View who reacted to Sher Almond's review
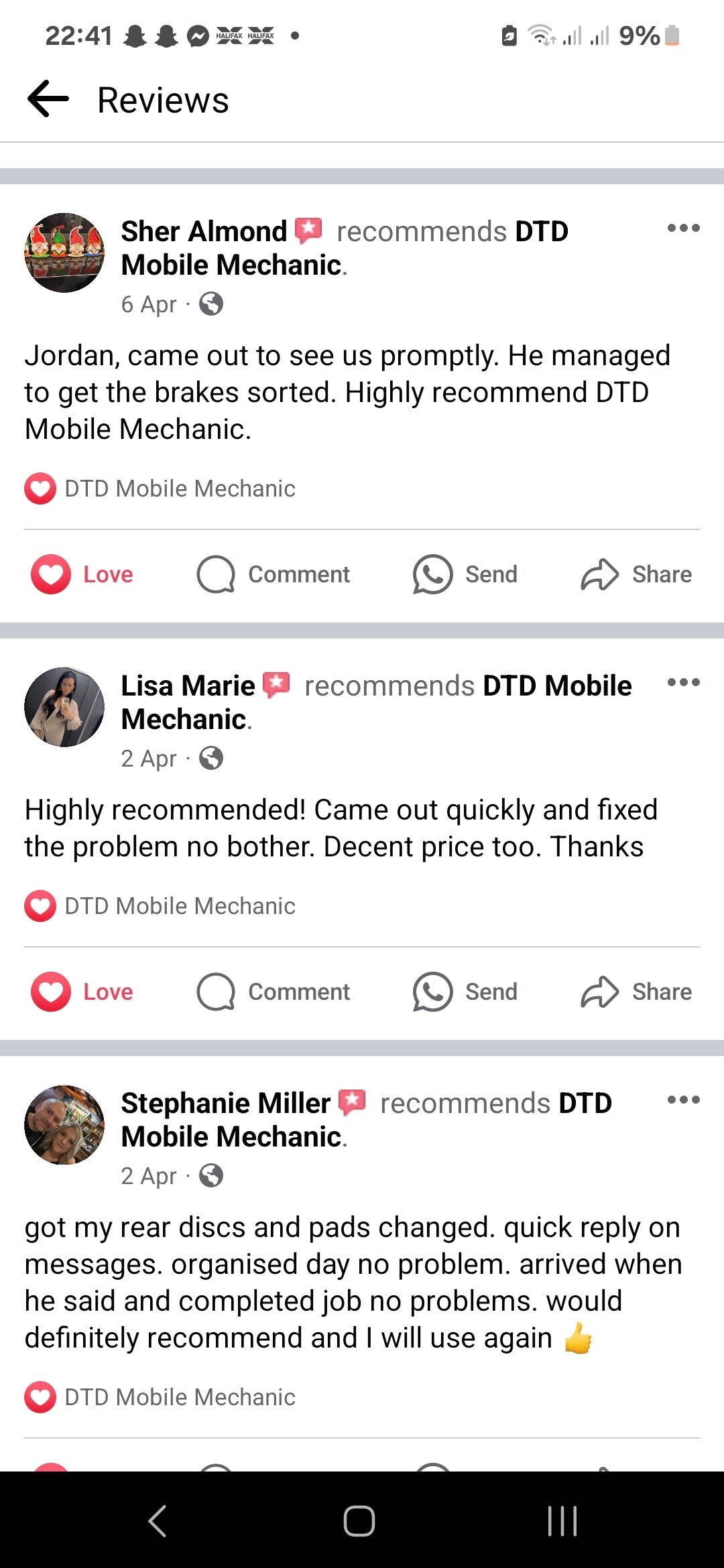The image size is (724, 1568). coord(160,488)
